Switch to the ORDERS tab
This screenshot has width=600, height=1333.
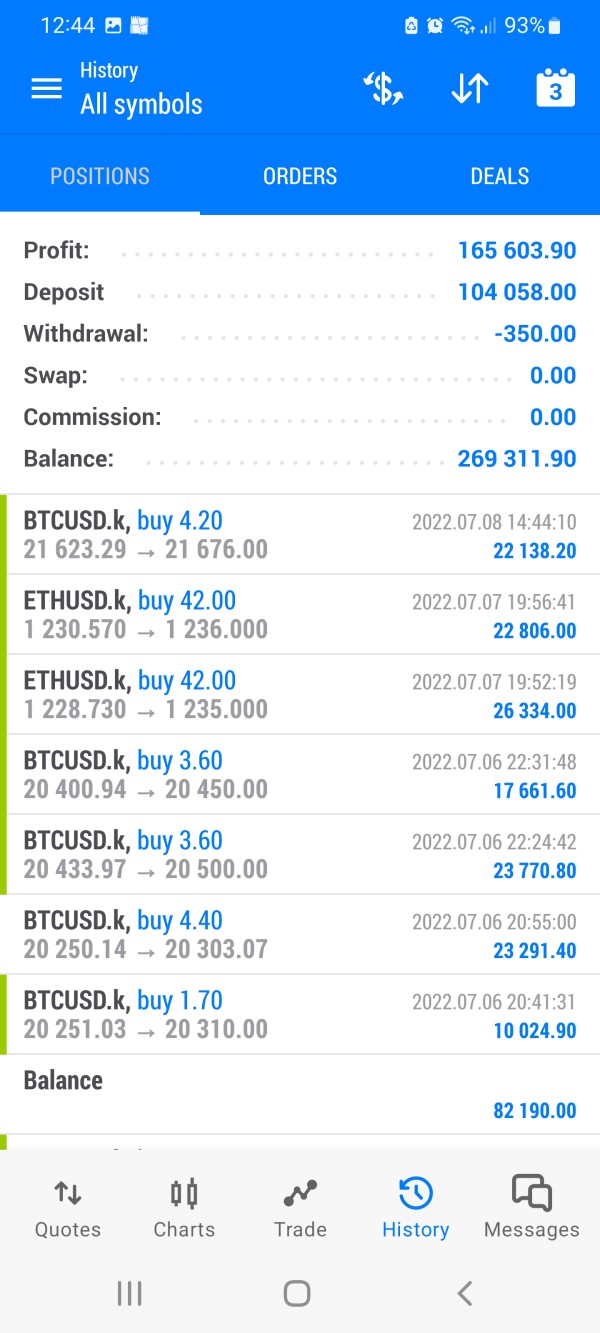[x=300, y=176]
